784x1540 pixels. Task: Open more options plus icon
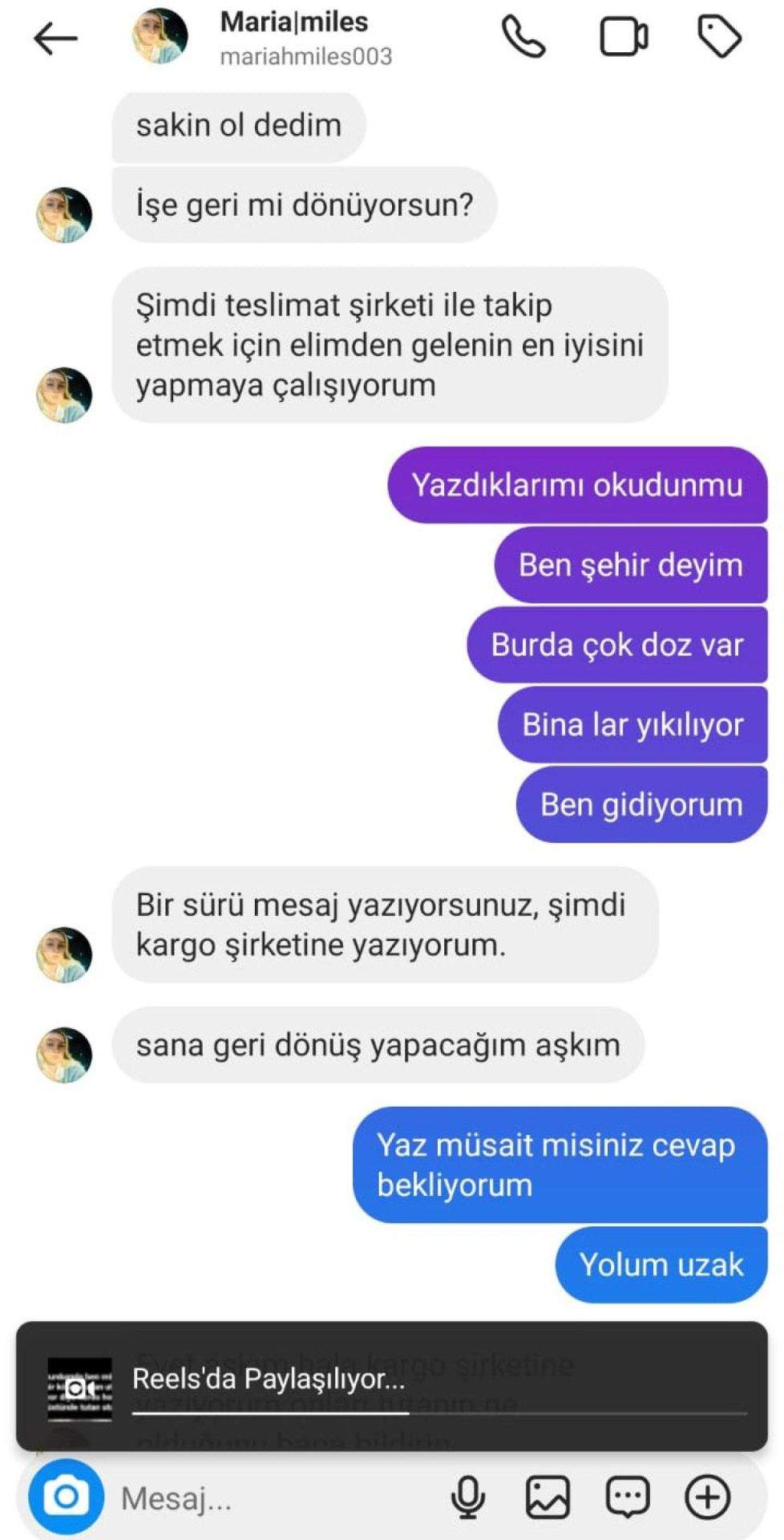tap(708, 1497)
